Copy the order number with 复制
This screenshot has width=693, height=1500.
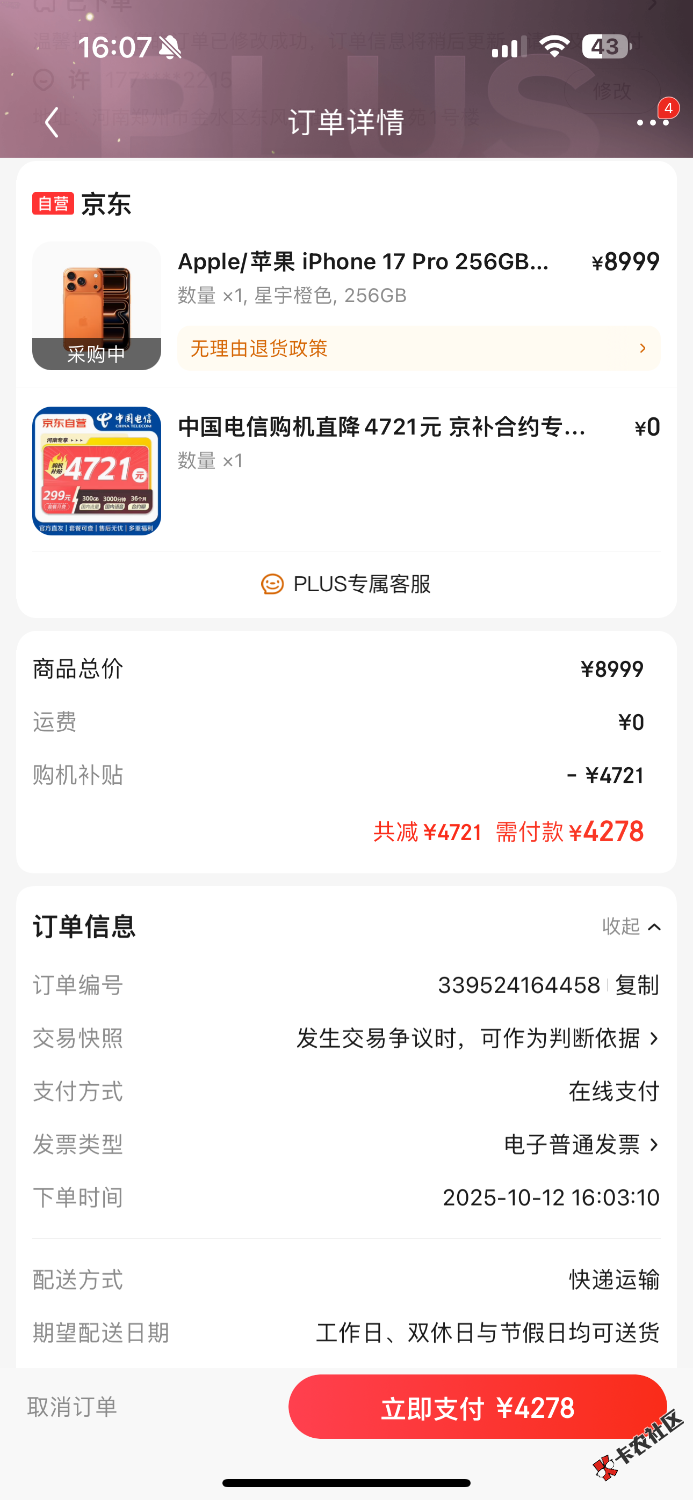[637, 985]
